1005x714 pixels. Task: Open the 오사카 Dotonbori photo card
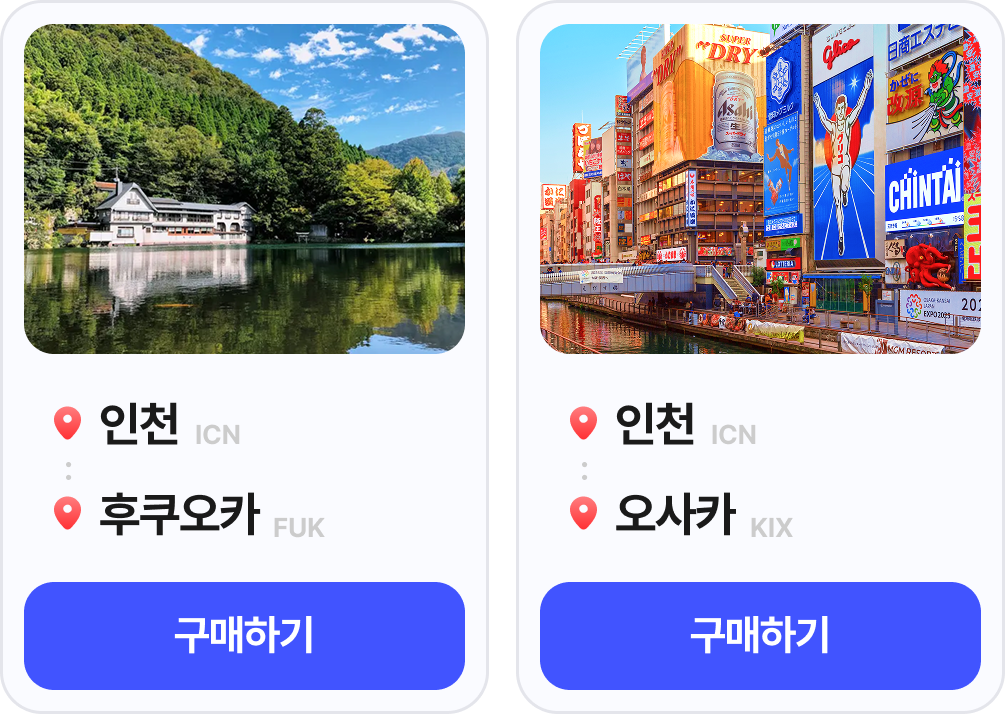pos(760,189)
